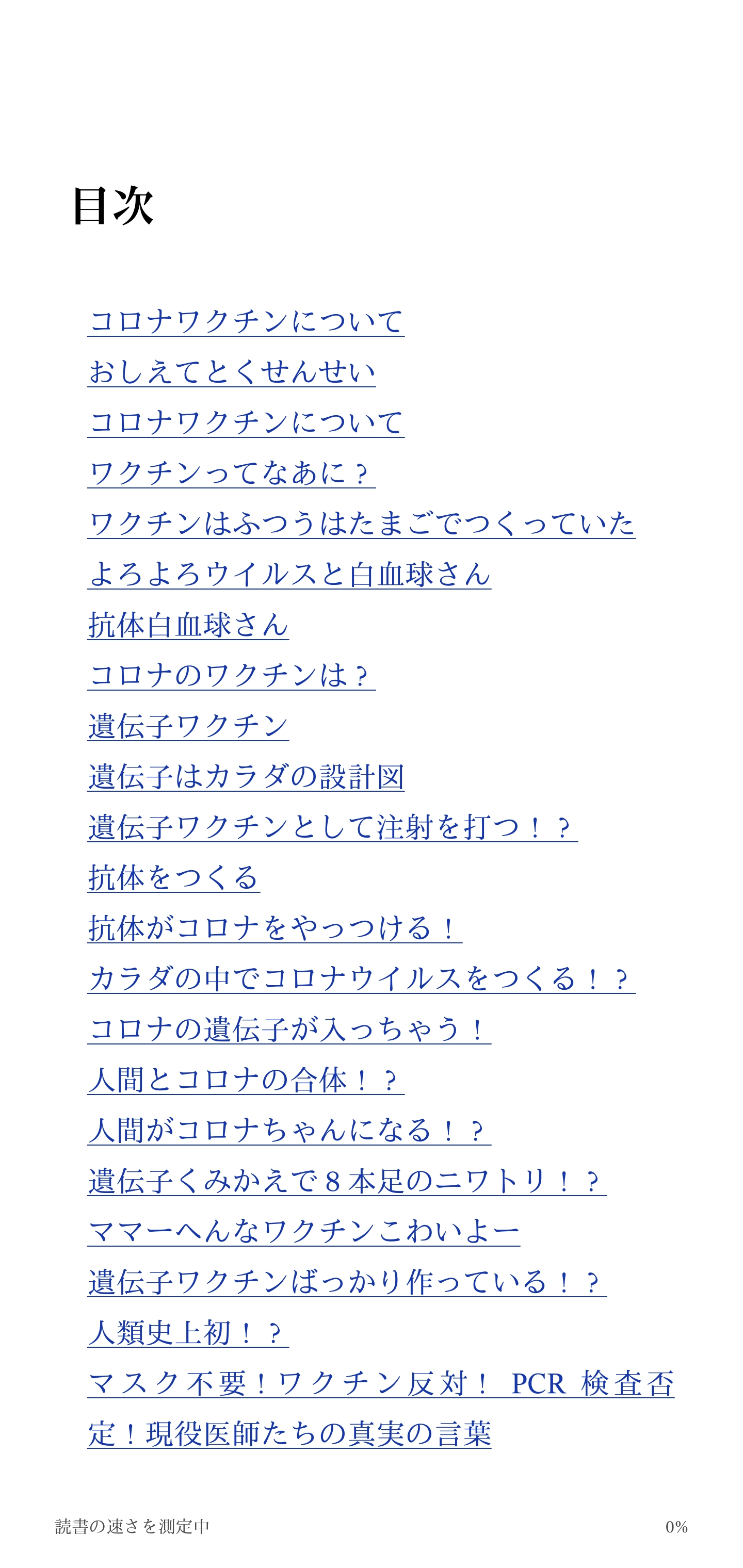Open 抗体がコロナをやっつける！ section

274,928
